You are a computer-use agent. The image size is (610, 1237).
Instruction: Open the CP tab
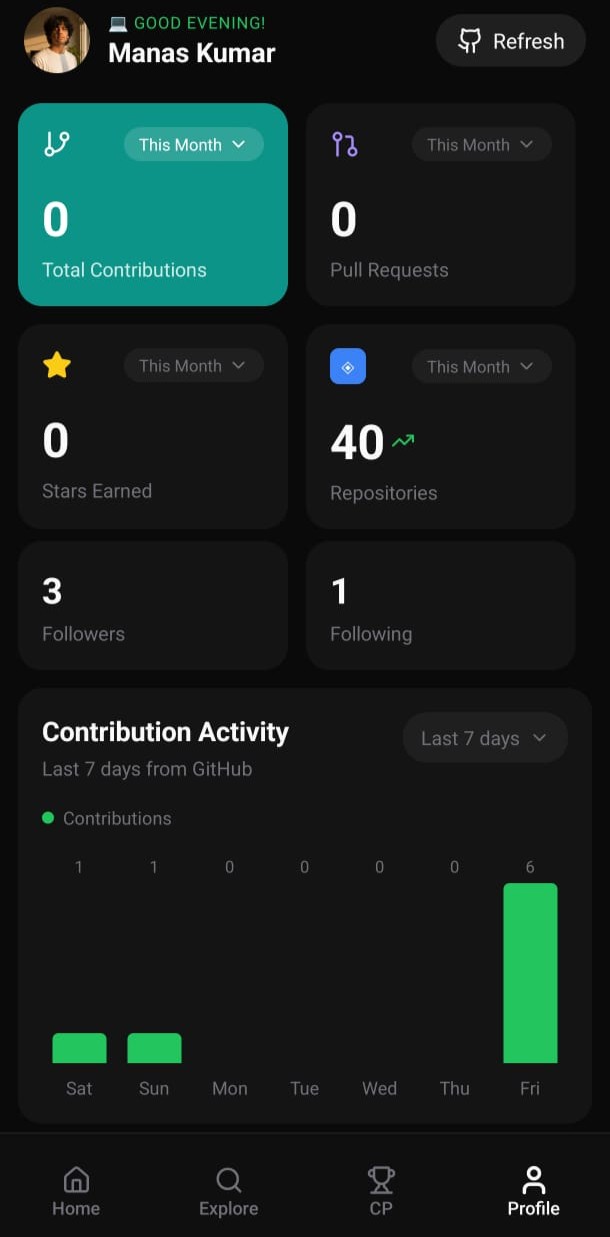point(381,1191)
